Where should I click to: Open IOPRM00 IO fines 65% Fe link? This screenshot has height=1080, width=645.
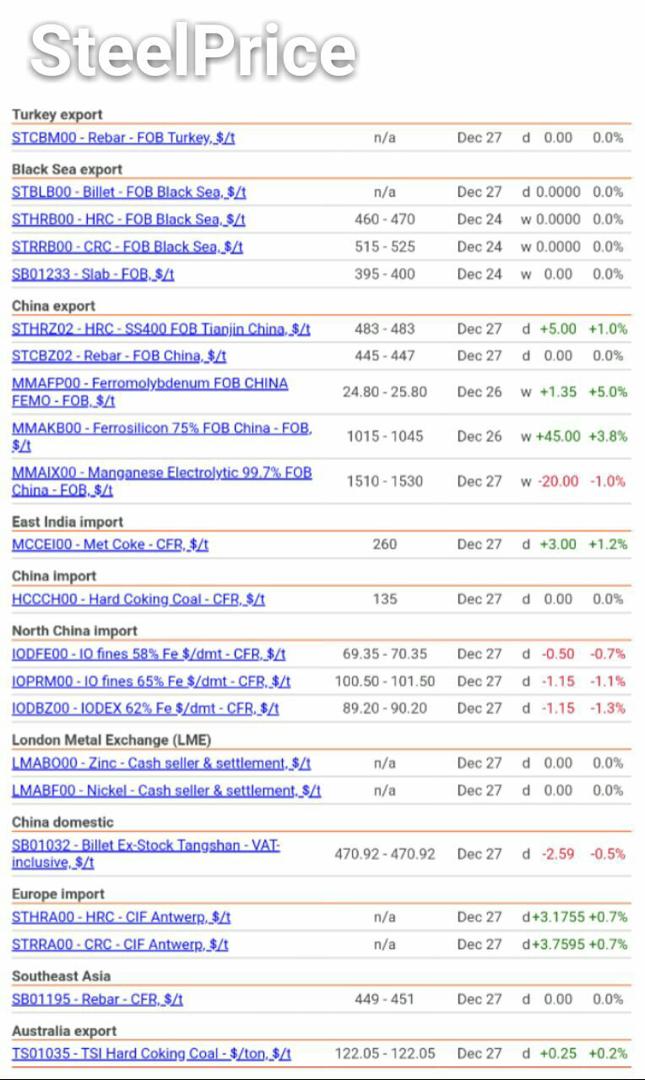151,681
